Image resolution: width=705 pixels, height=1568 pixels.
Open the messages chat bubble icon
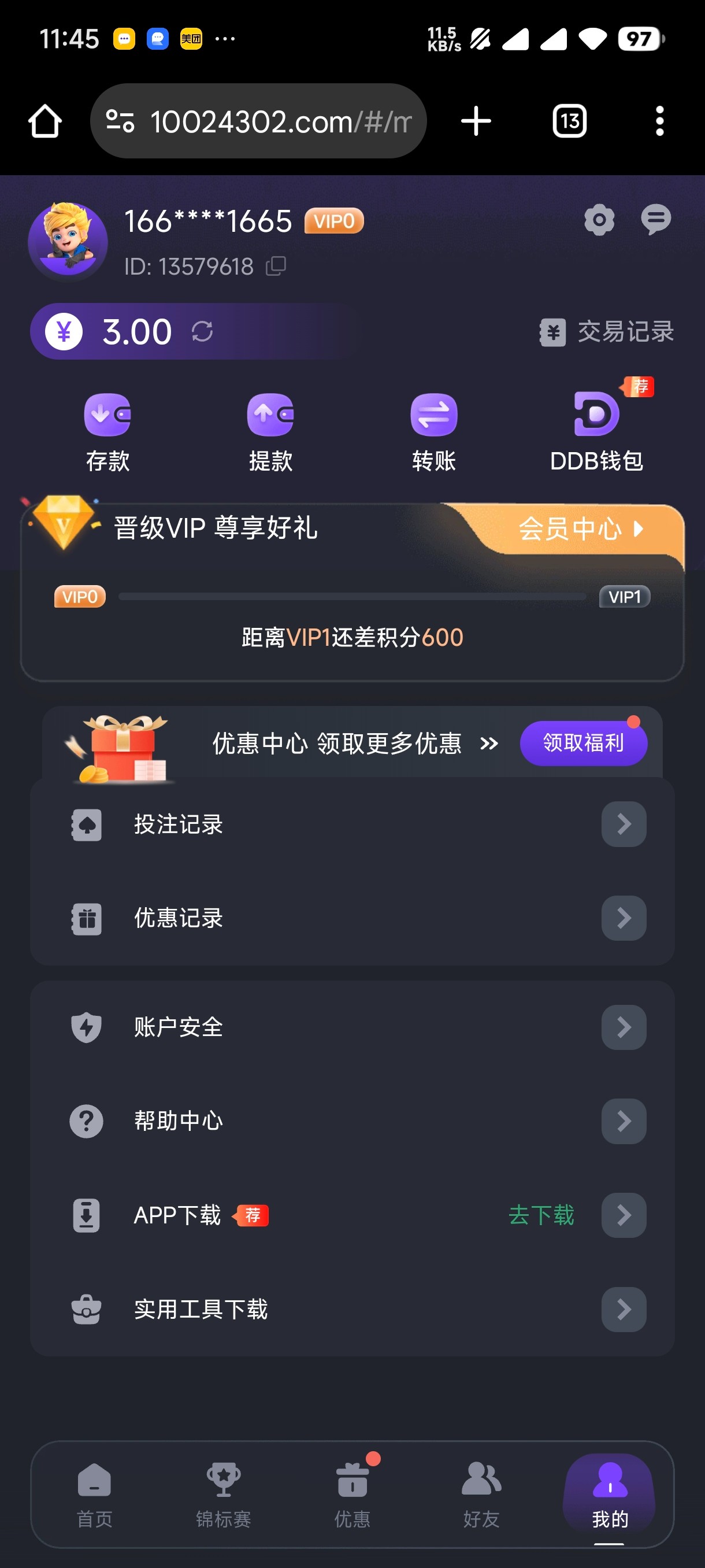pos(655,220)
